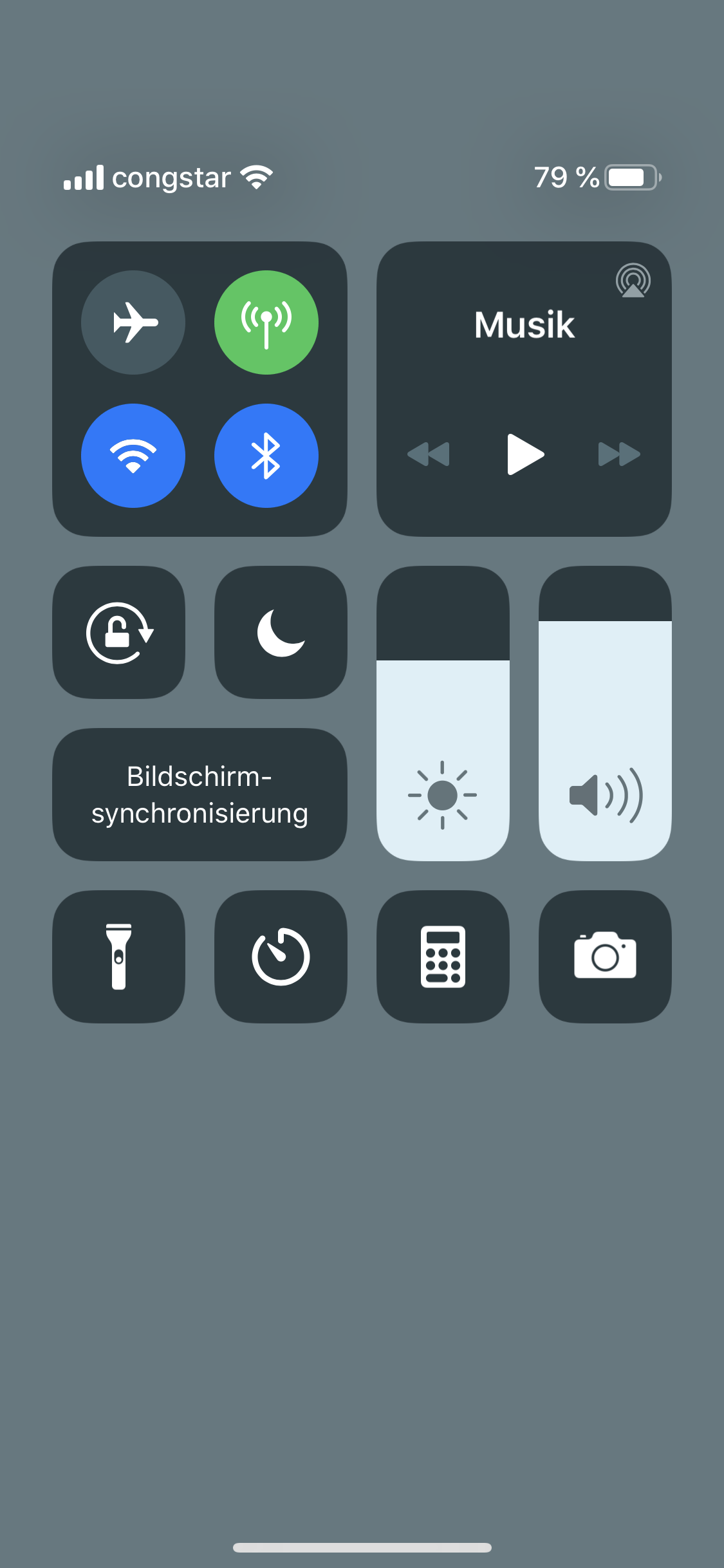724x1568 pixels.
Task: Turn off Bluetooth
Action: [266, 456]
